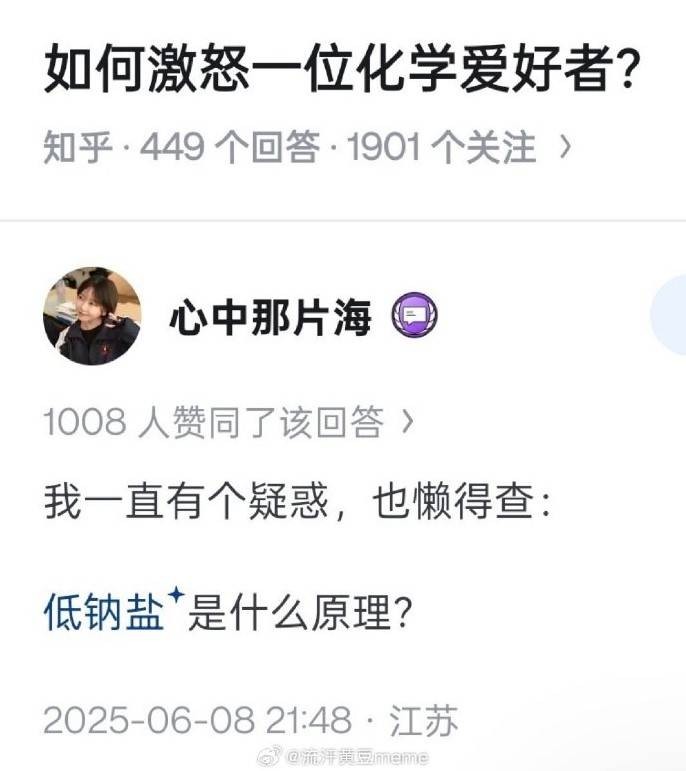Tap the purple badge beside 心中那片海
The image size is (686, 771).
tap(413, 319)
